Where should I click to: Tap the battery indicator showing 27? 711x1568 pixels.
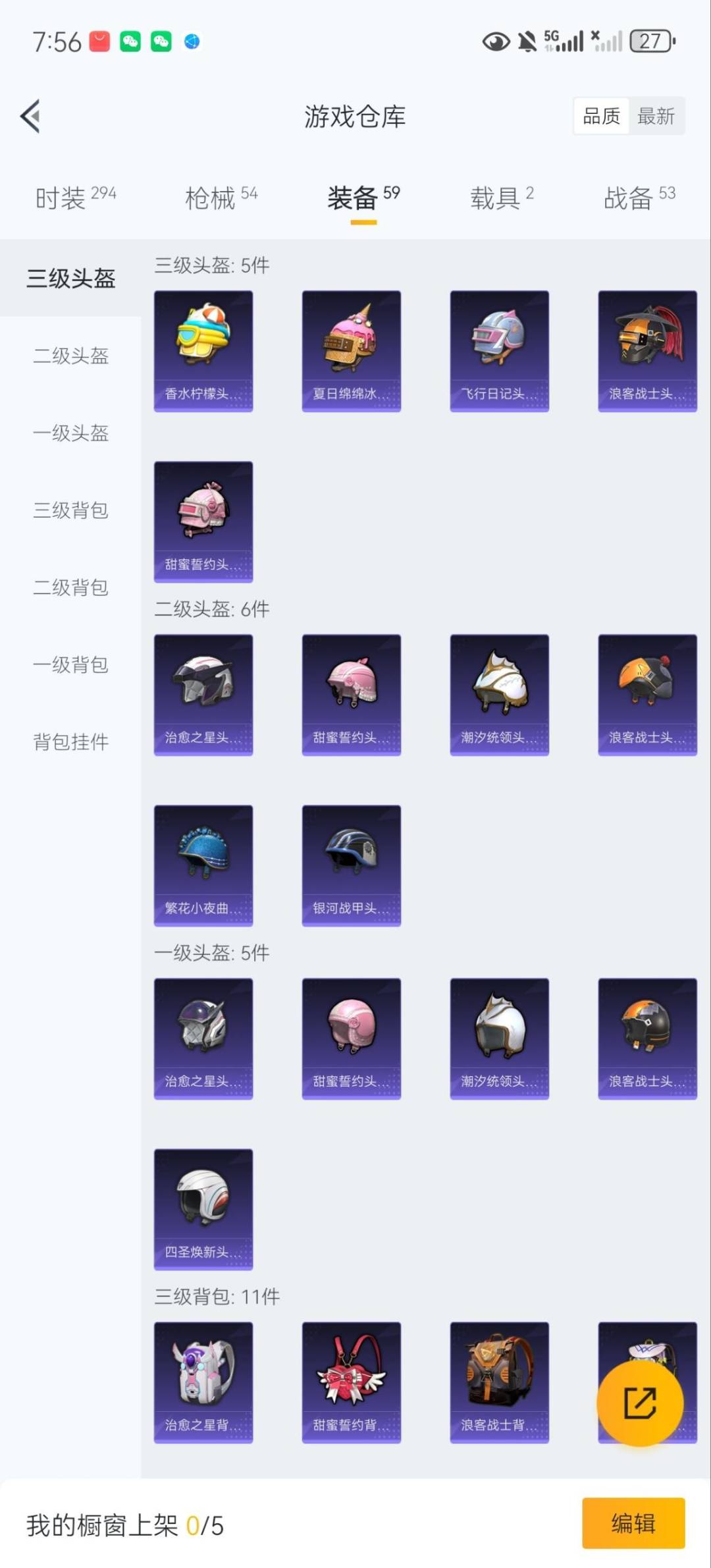point(651,41)
